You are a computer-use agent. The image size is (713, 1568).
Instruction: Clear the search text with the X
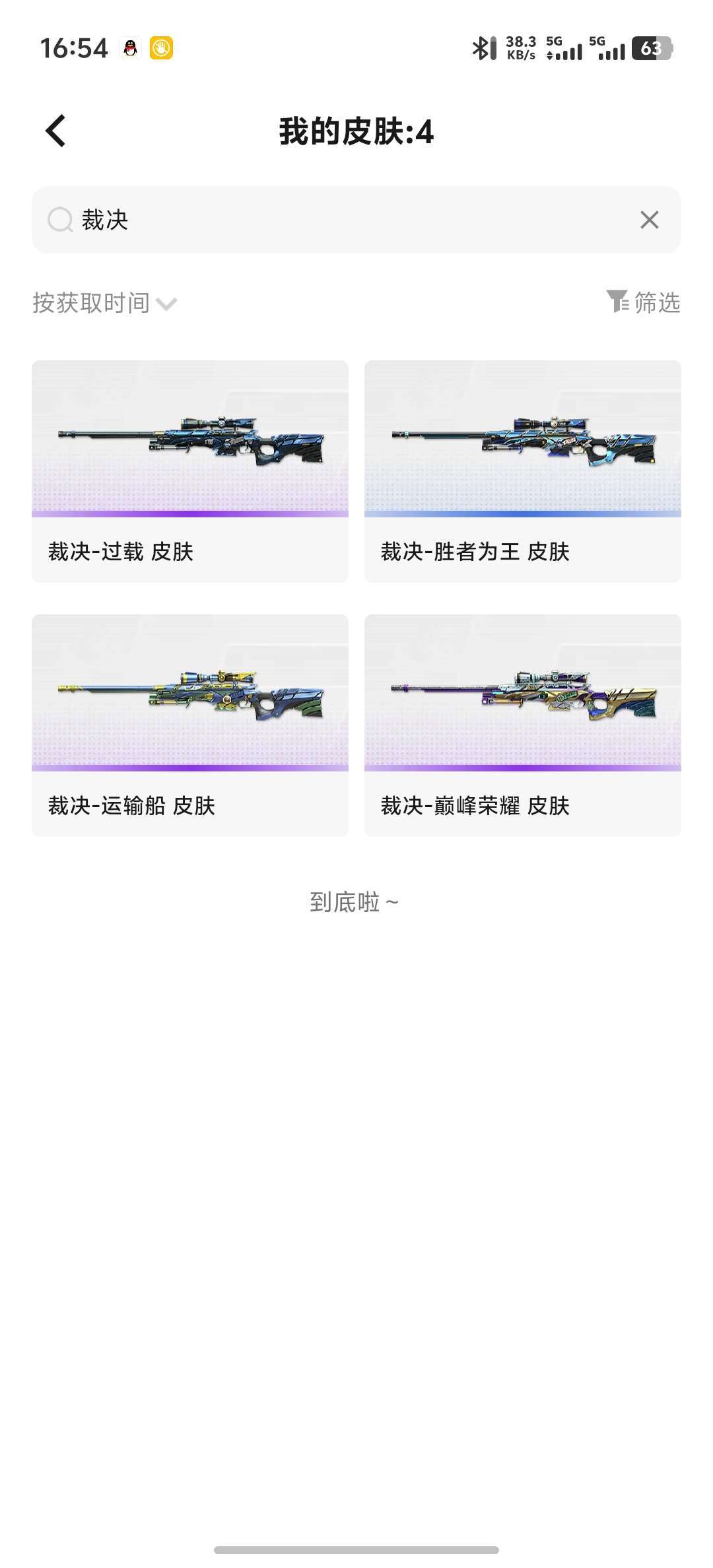click(x=650, y=220)
